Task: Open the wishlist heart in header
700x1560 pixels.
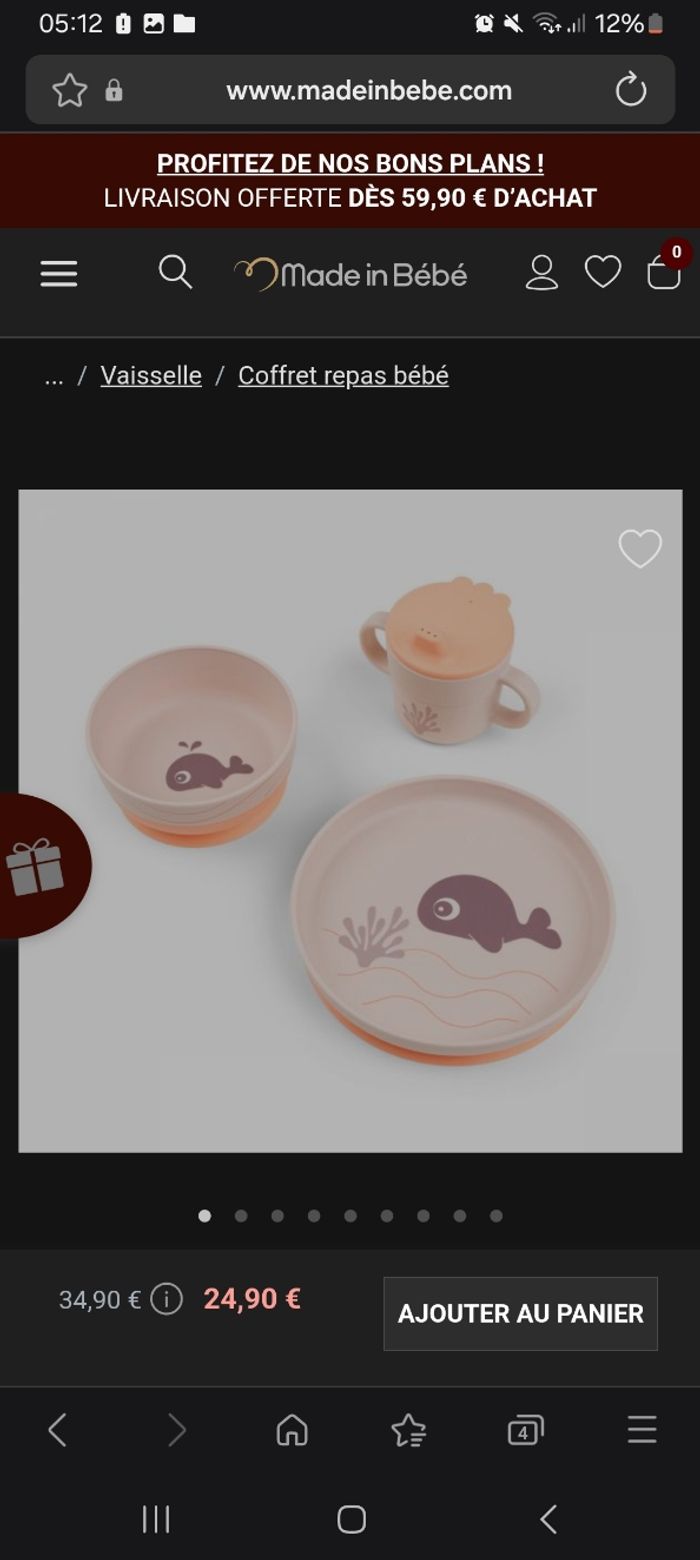Action: click(602, 272)
